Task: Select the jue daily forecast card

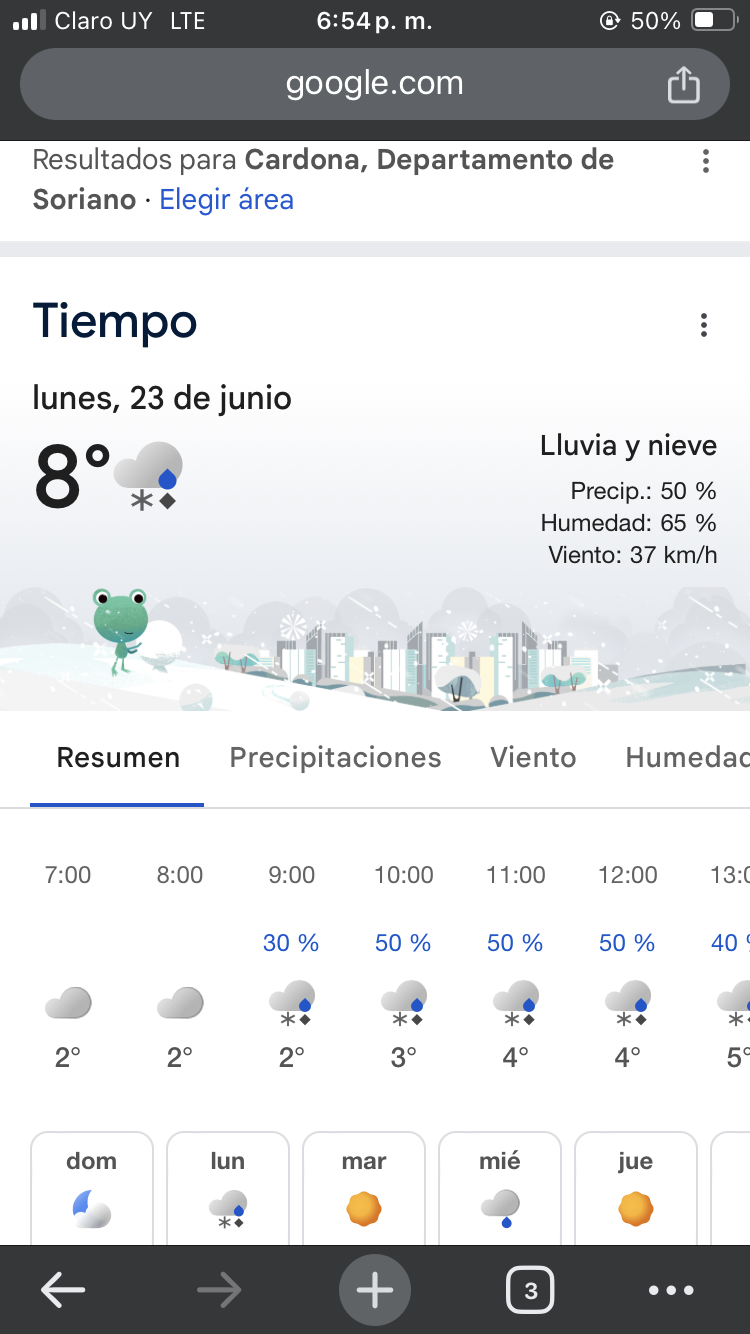Action: (636, 1188)
